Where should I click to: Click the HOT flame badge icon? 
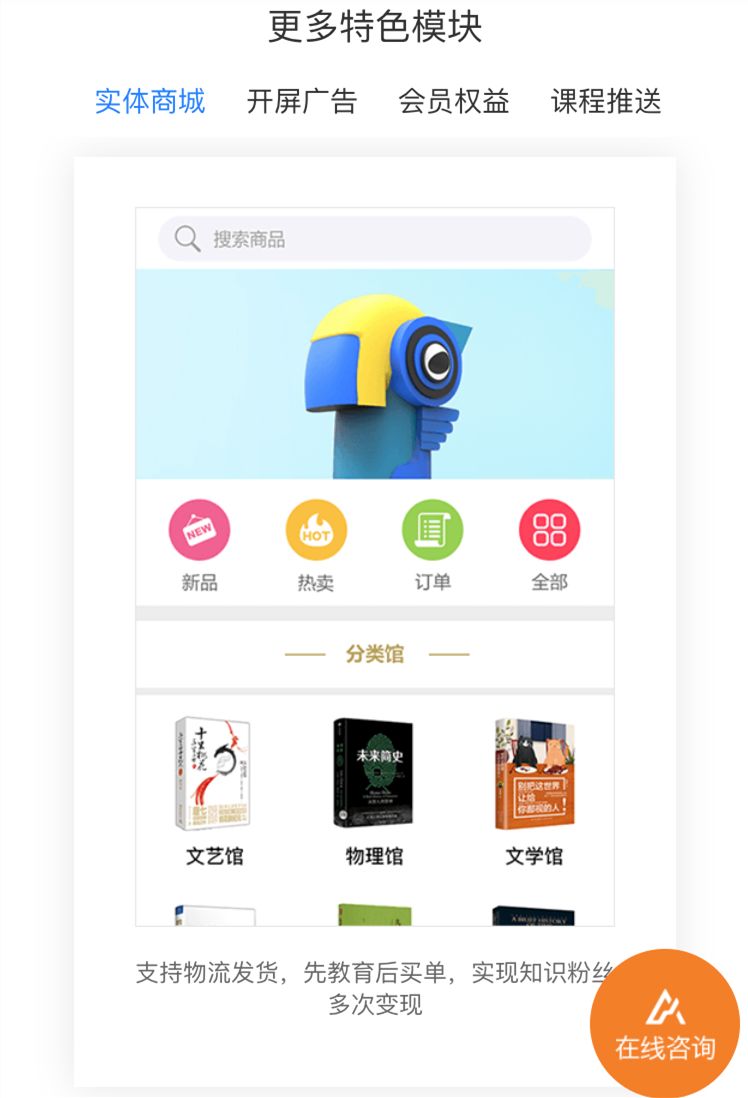coord(318,533)
